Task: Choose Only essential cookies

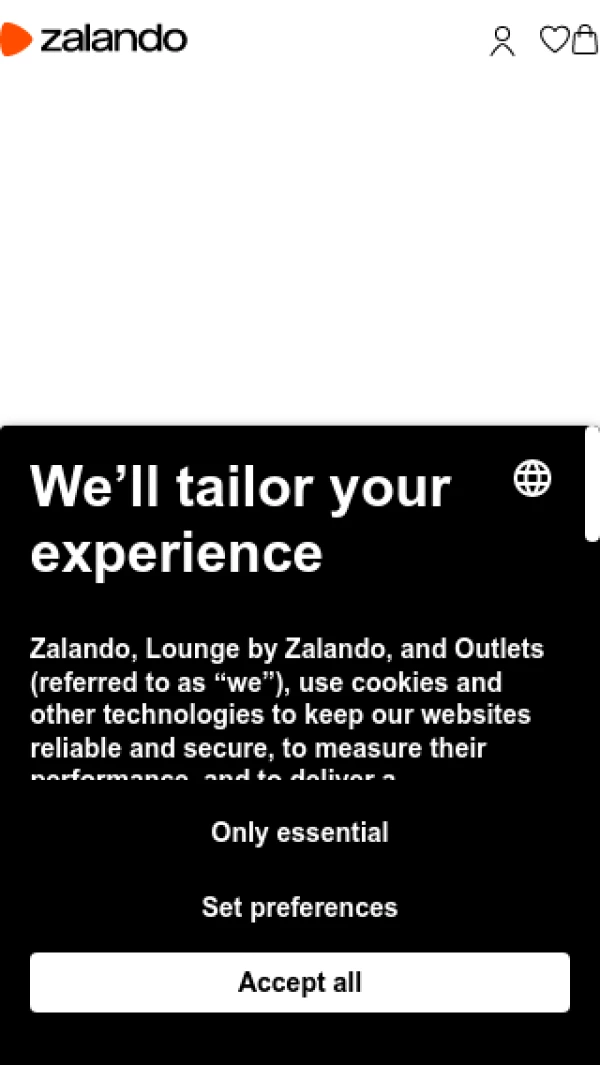Action: (300, 833)
